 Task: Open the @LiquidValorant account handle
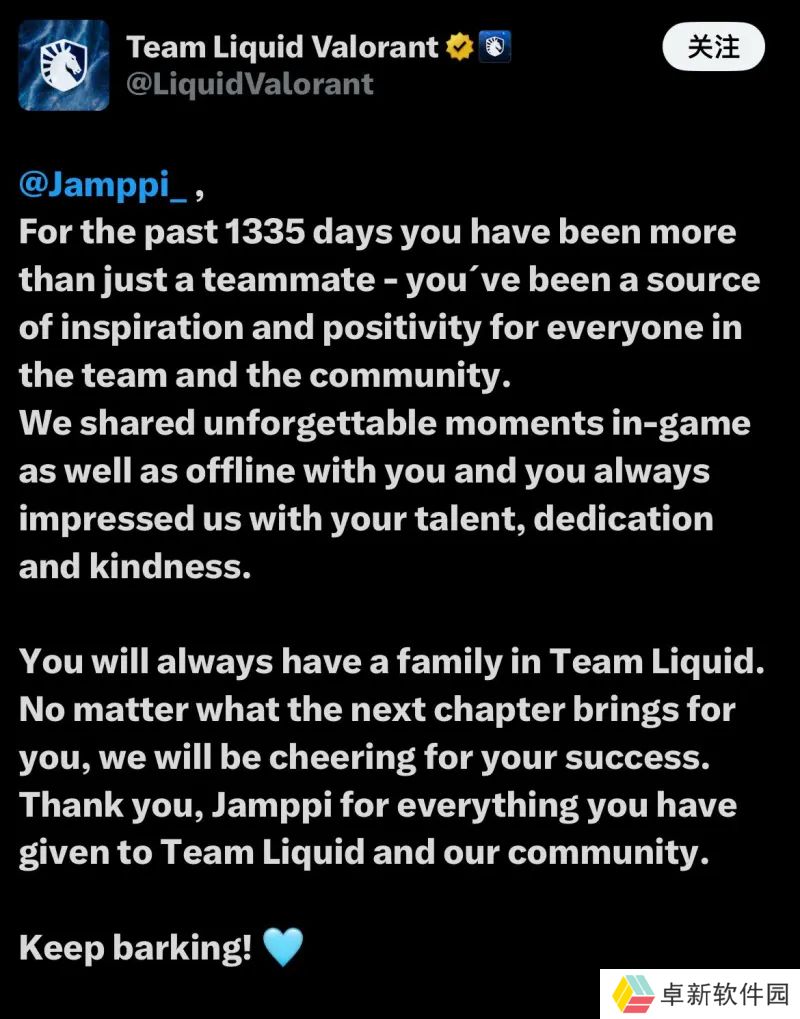[250, 83]
